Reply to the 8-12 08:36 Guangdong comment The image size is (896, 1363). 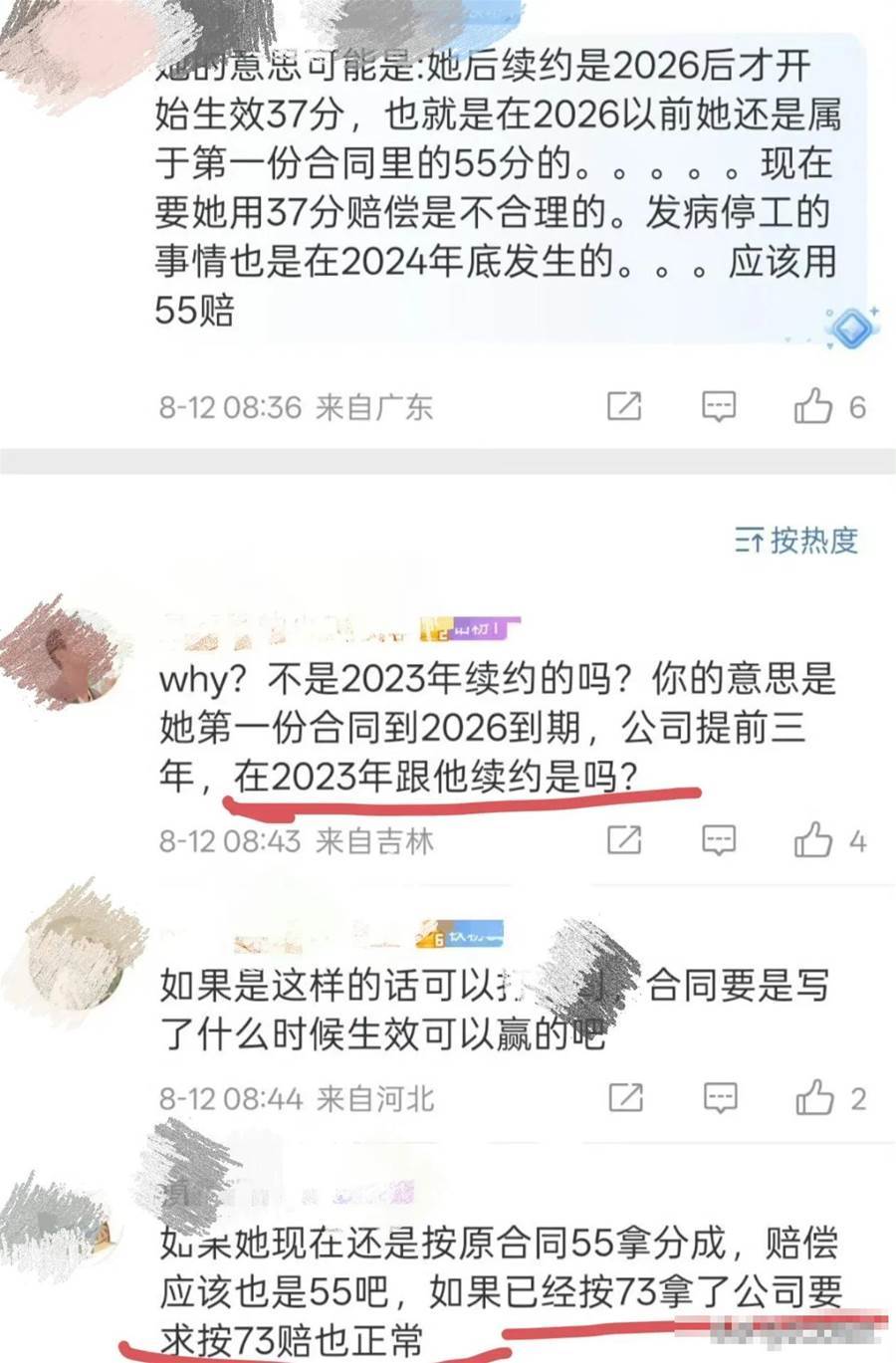[719, 406]
